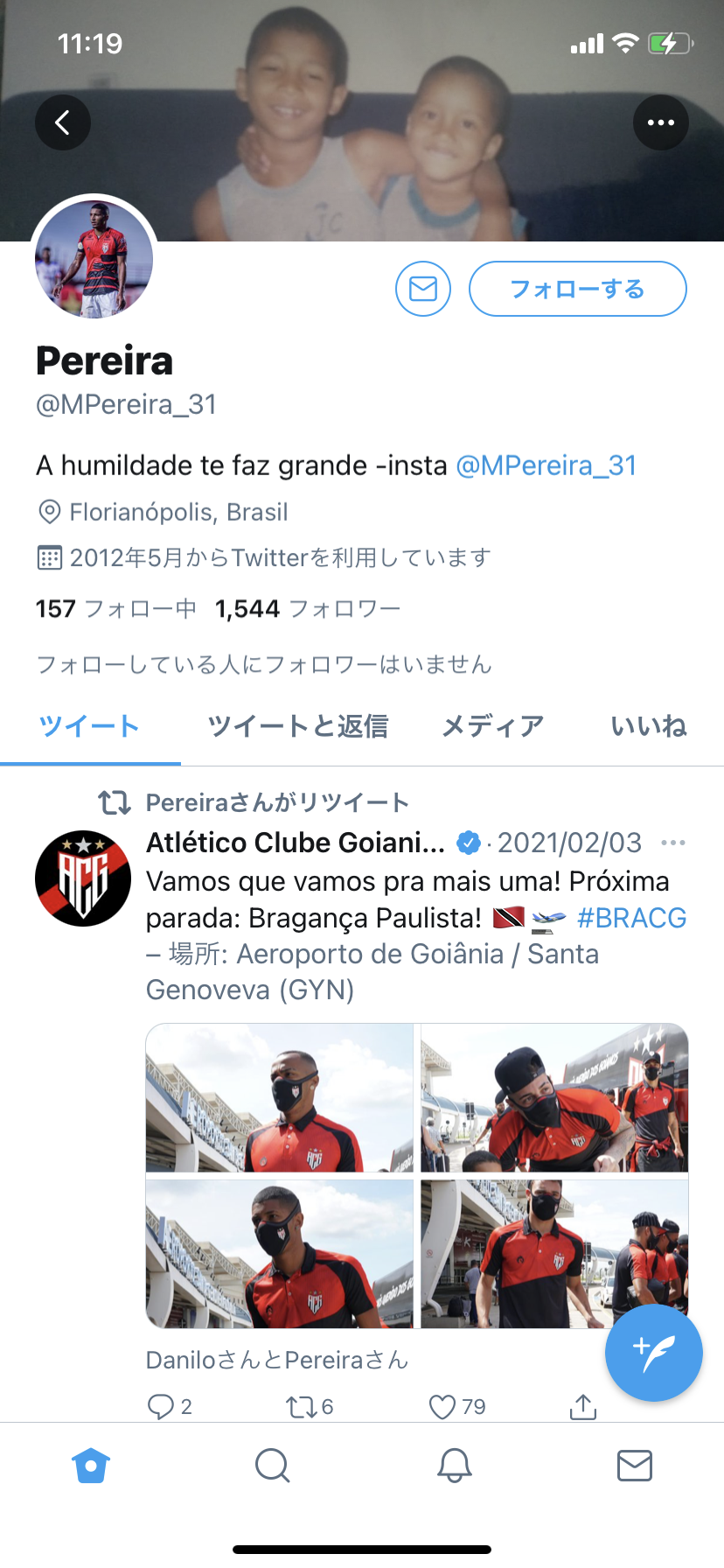The height and width of the screenshot is (1568, 724).
Task: Compose a new tweet
Action: click(653, 1352)
